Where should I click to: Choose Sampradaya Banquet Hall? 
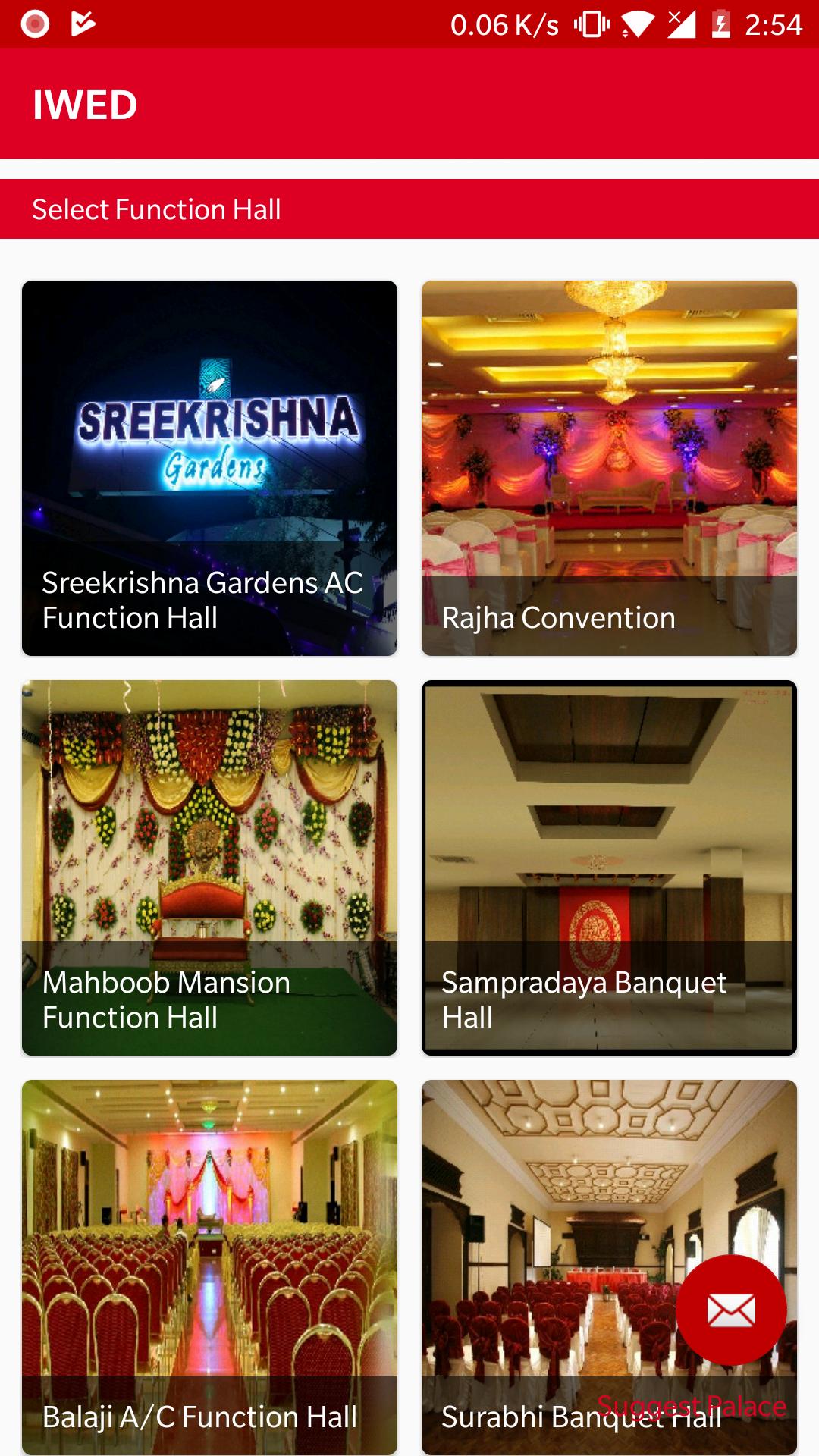click(609, 868)
